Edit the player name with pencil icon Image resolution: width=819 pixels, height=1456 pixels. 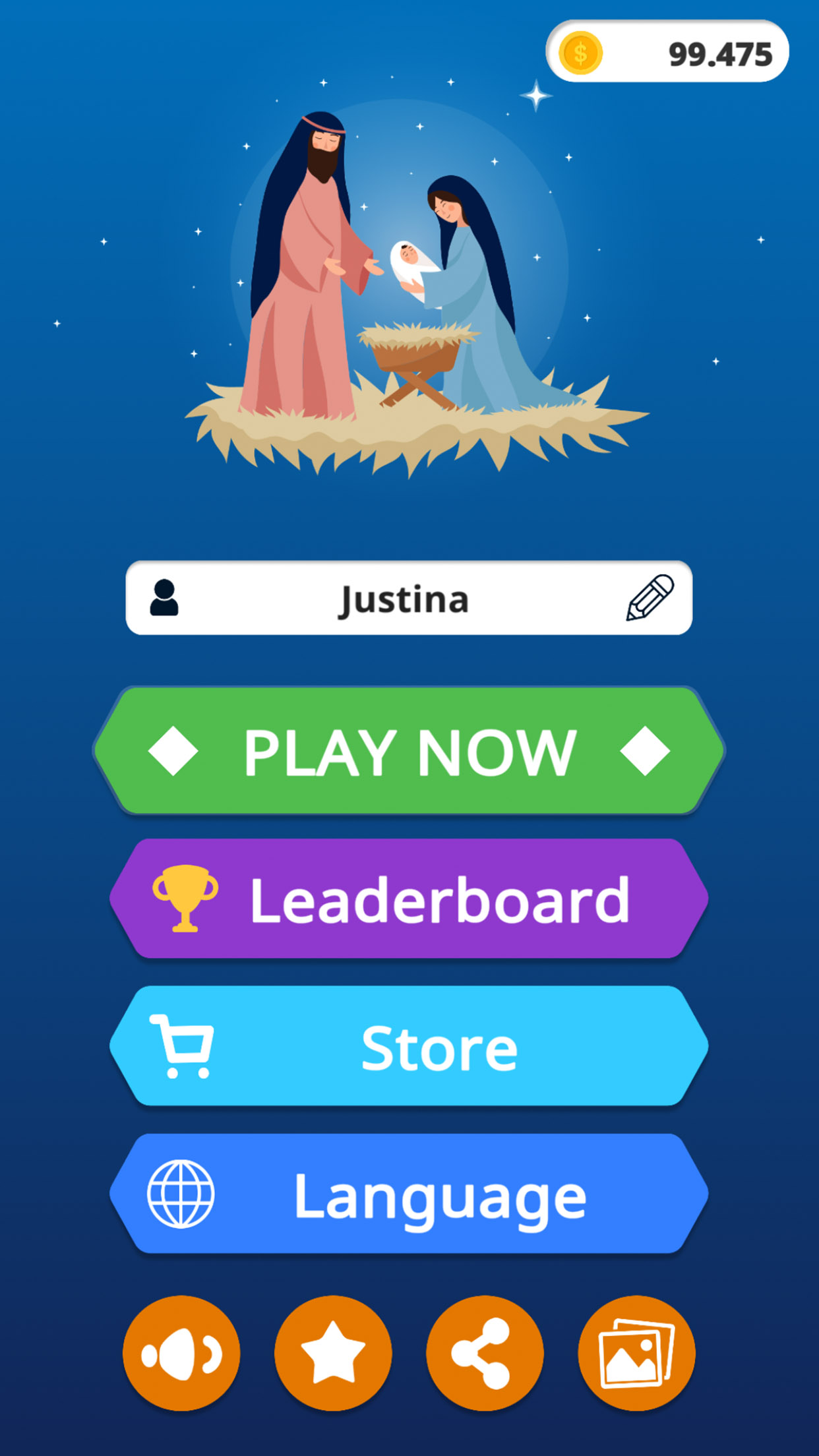tap(650, 597)
